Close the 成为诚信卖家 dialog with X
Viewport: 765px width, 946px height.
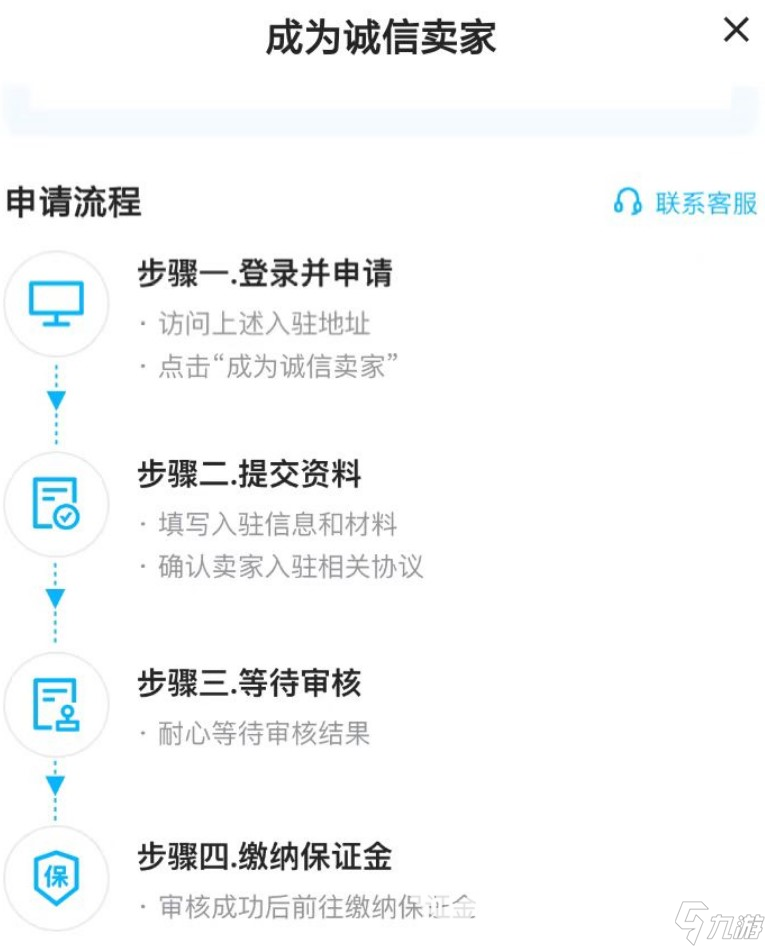736,30
